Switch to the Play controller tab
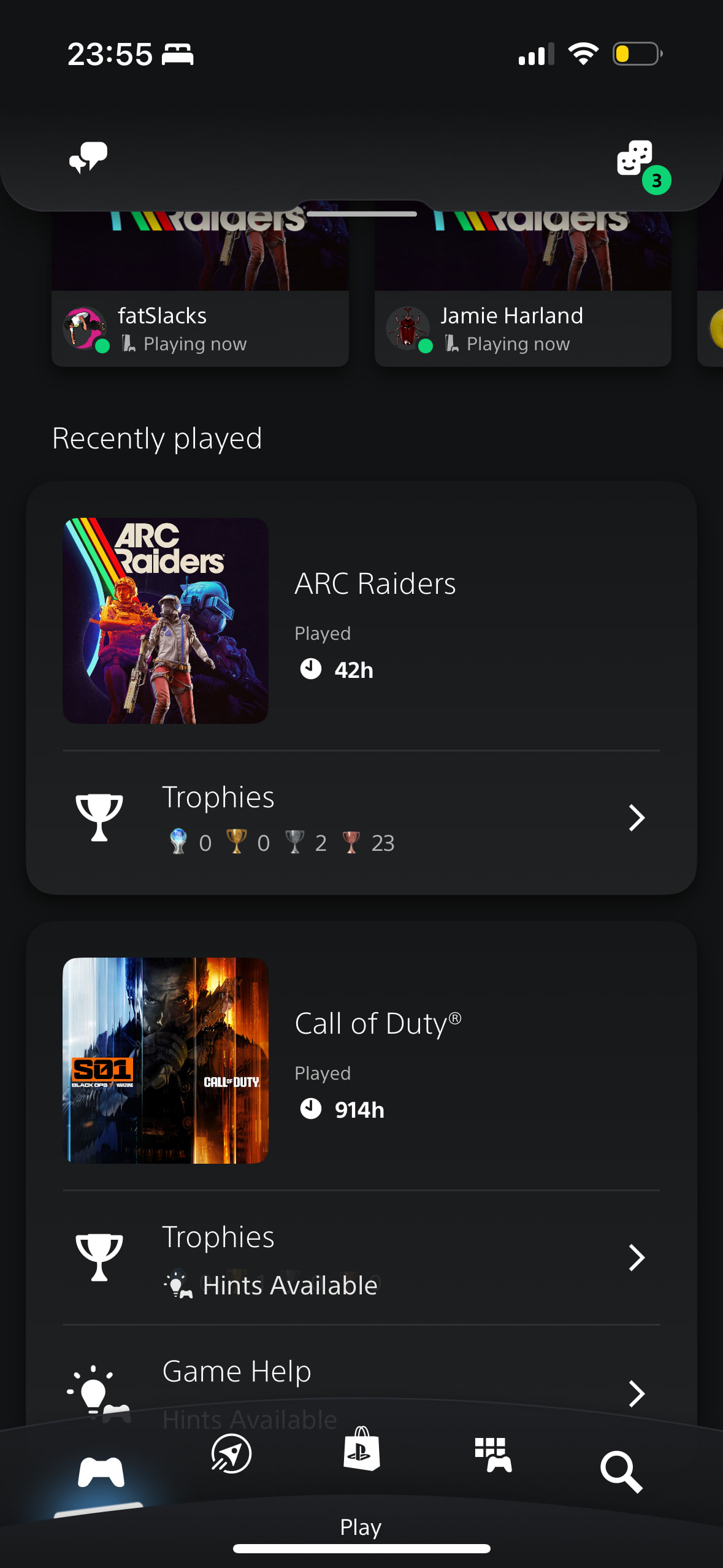 coord(101,1471)
